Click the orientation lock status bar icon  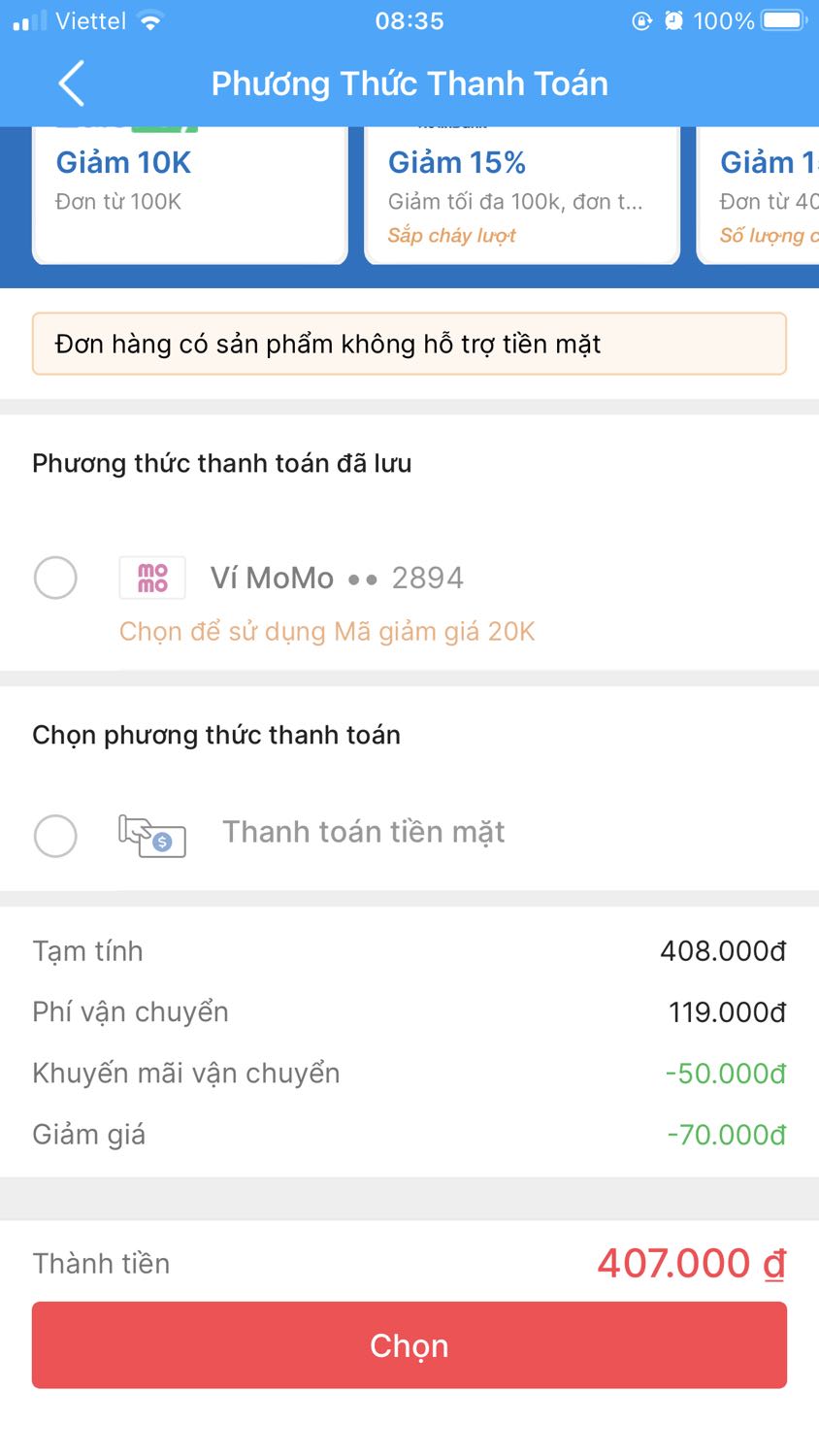(x=642, y=18)
